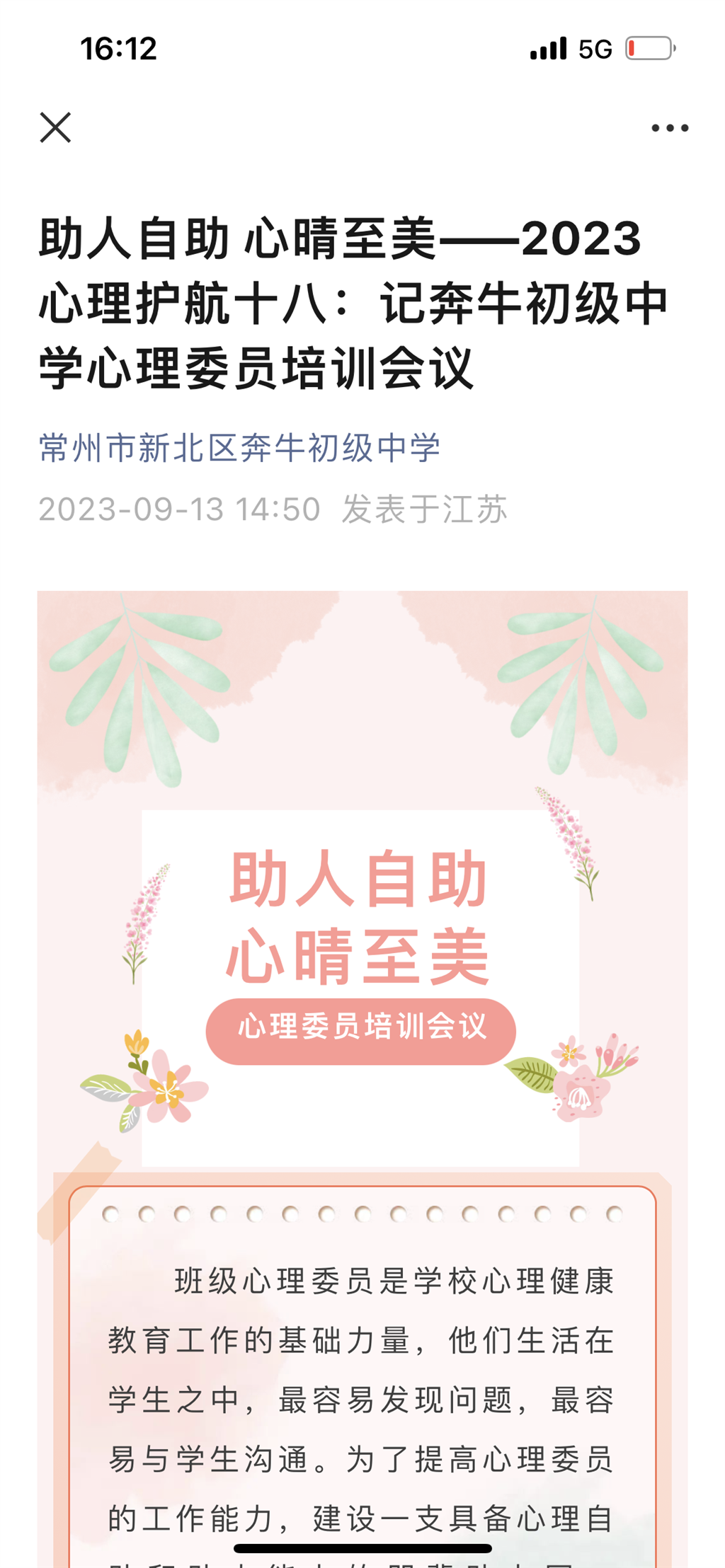The image size is (725, 1568).
Task: Open the 常州市新北区奔牛初级中学 account link
Action: (x=239, y=448)
